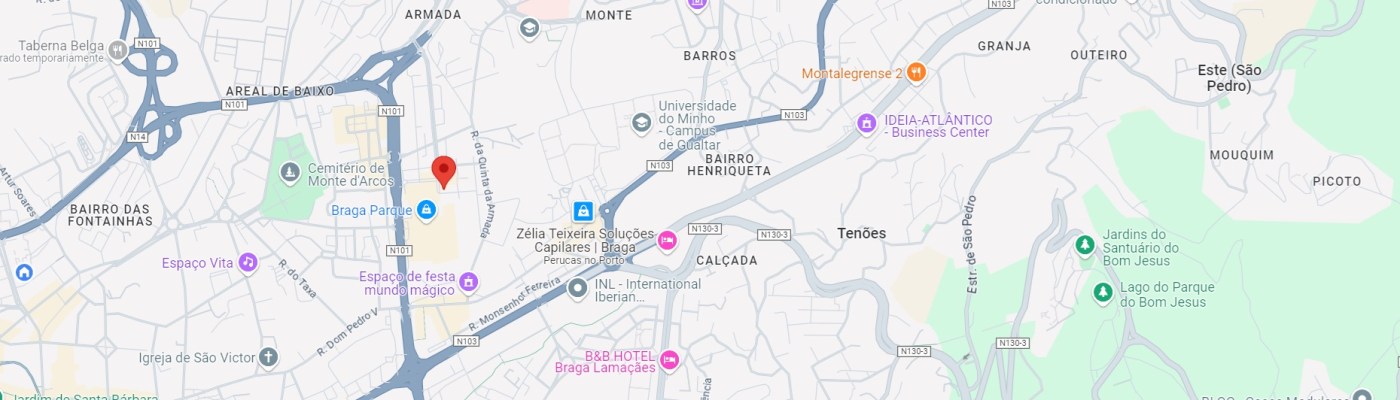Image resolution: width=1400 pixels, height=400 pixels.
Task: Open Montalegrense 2 restaurant marker
Action: (x=917, y=73)
